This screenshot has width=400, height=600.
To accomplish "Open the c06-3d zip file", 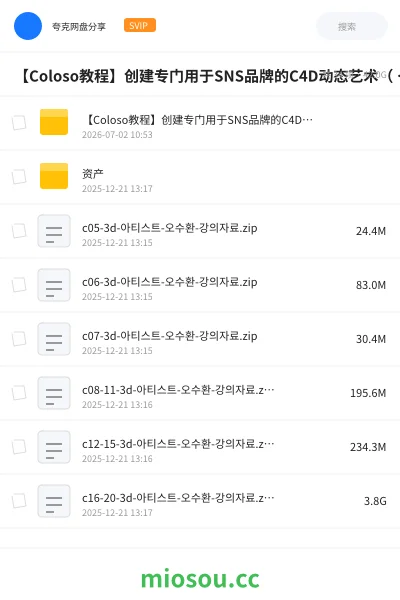I will click(200, 285).
